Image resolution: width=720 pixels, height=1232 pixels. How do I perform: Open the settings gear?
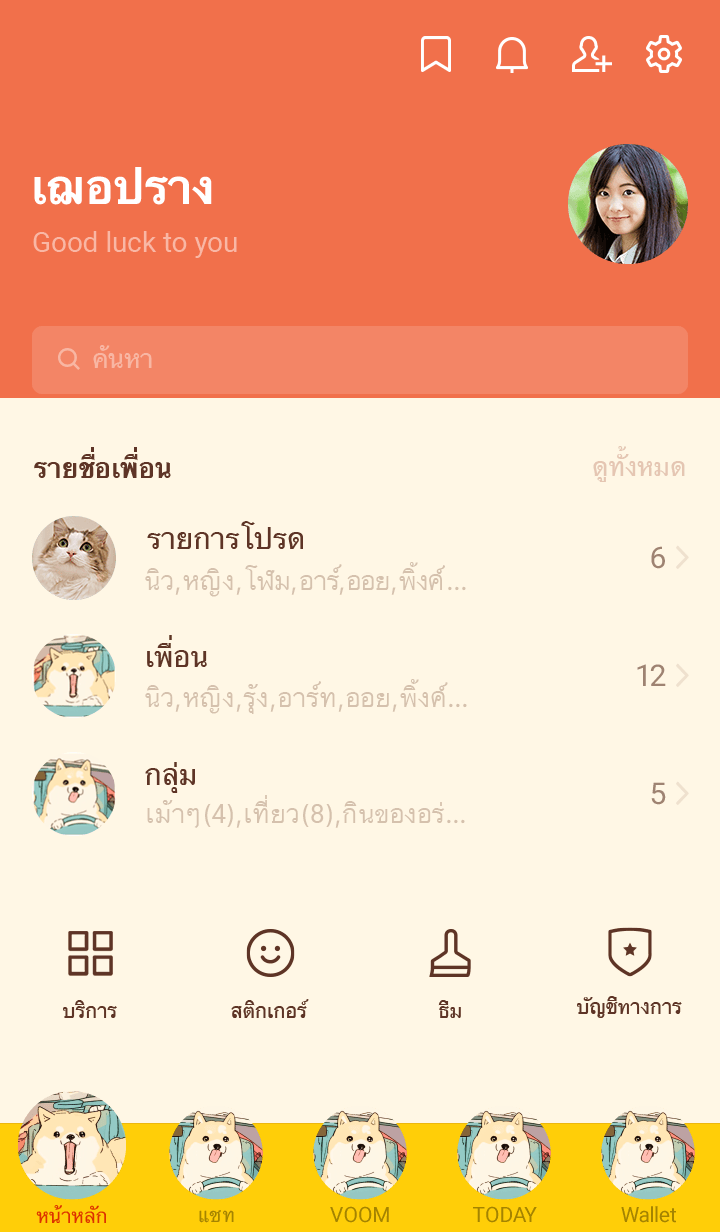pos(664,54)
